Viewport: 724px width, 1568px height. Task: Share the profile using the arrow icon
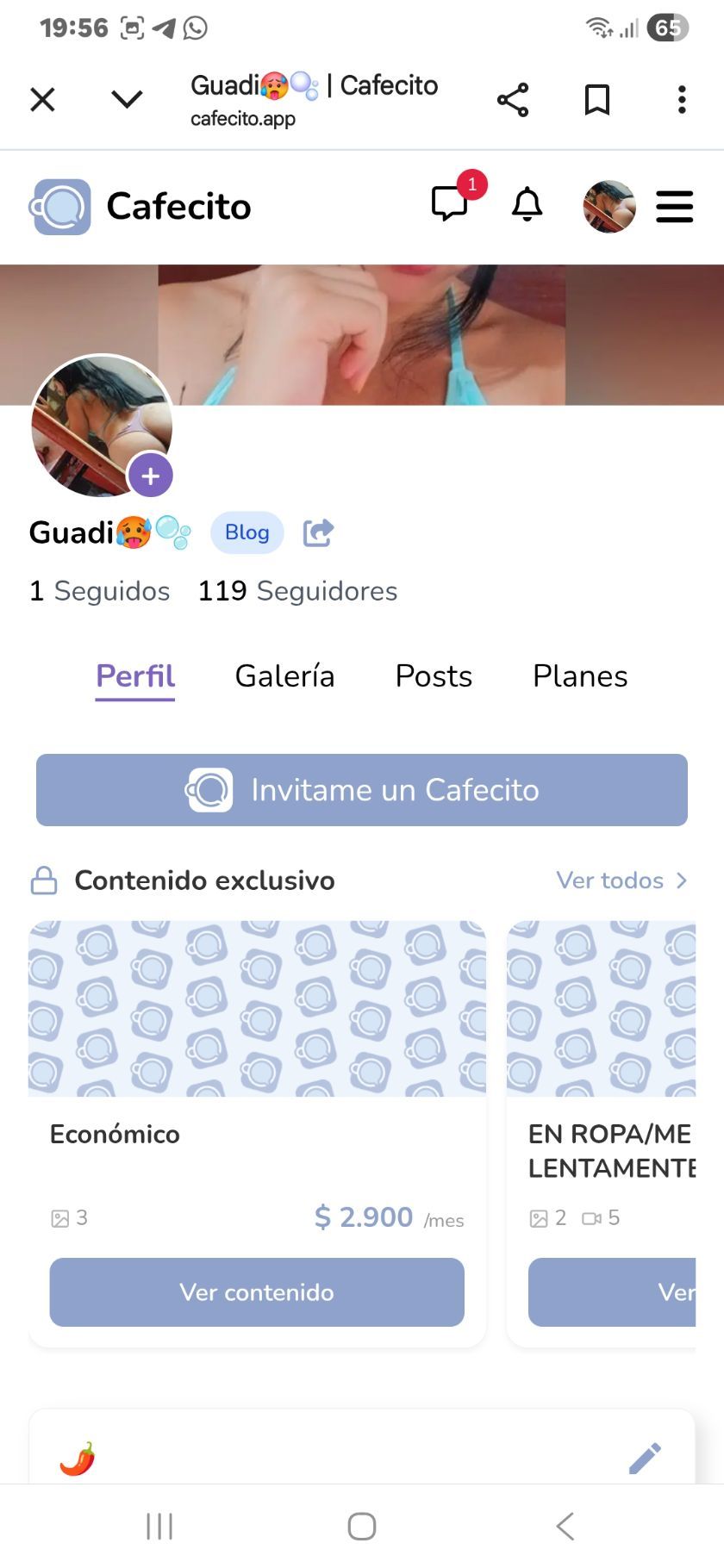317,533
